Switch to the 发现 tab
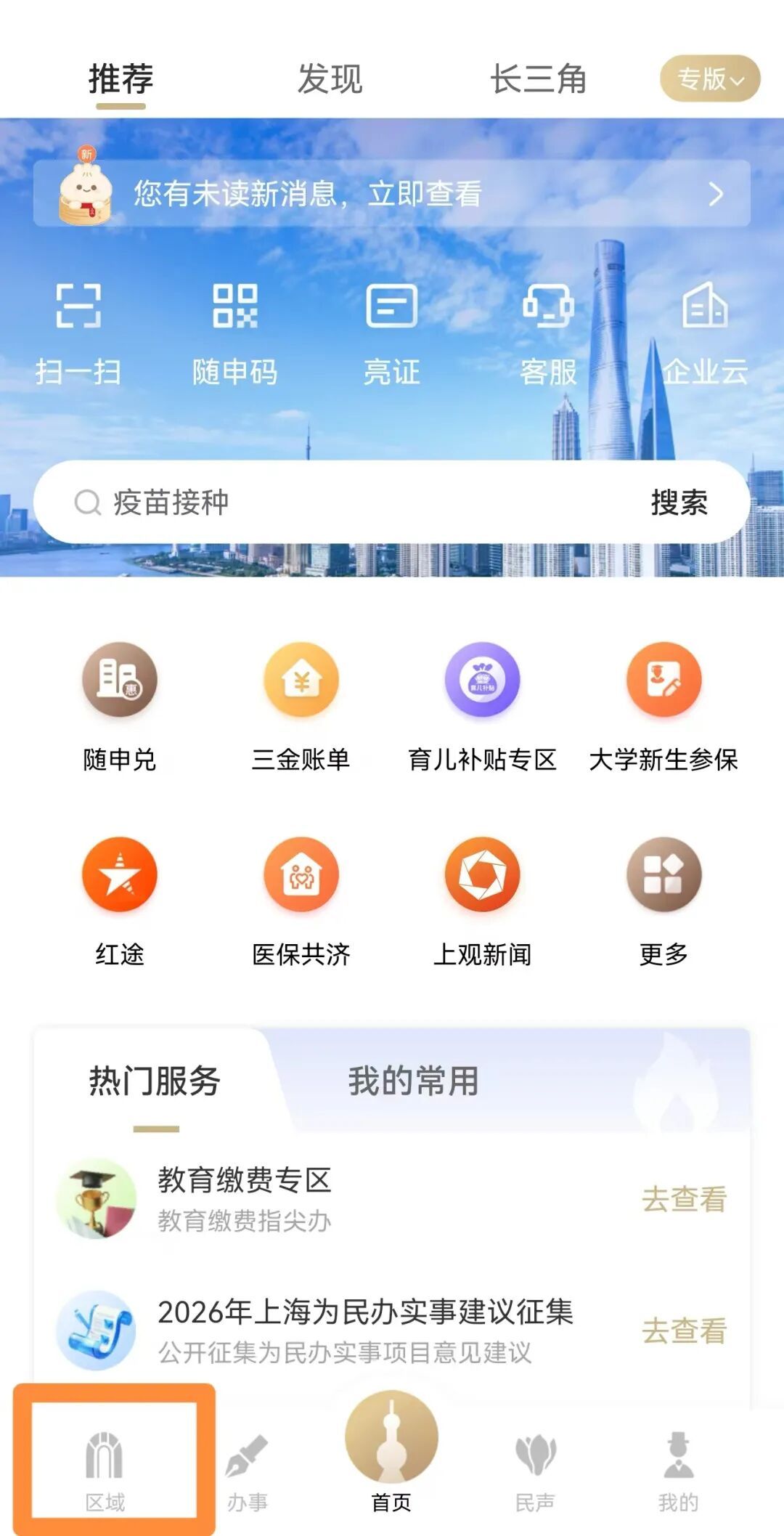Screen dimensions: 784x1536 tap(330, 78)
